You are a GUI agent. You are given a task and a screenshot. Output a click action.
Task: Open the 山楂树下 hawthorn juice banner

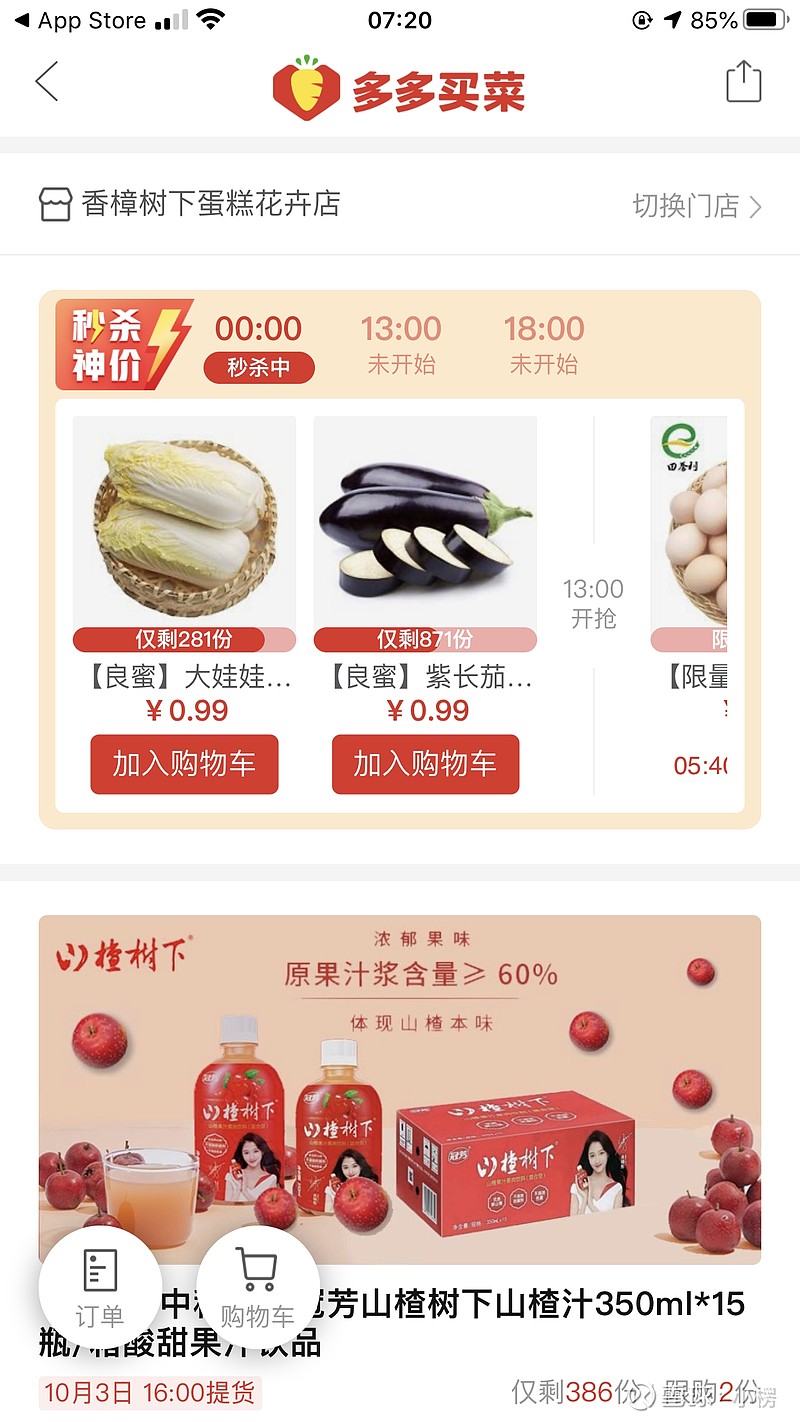(400, 1090)
